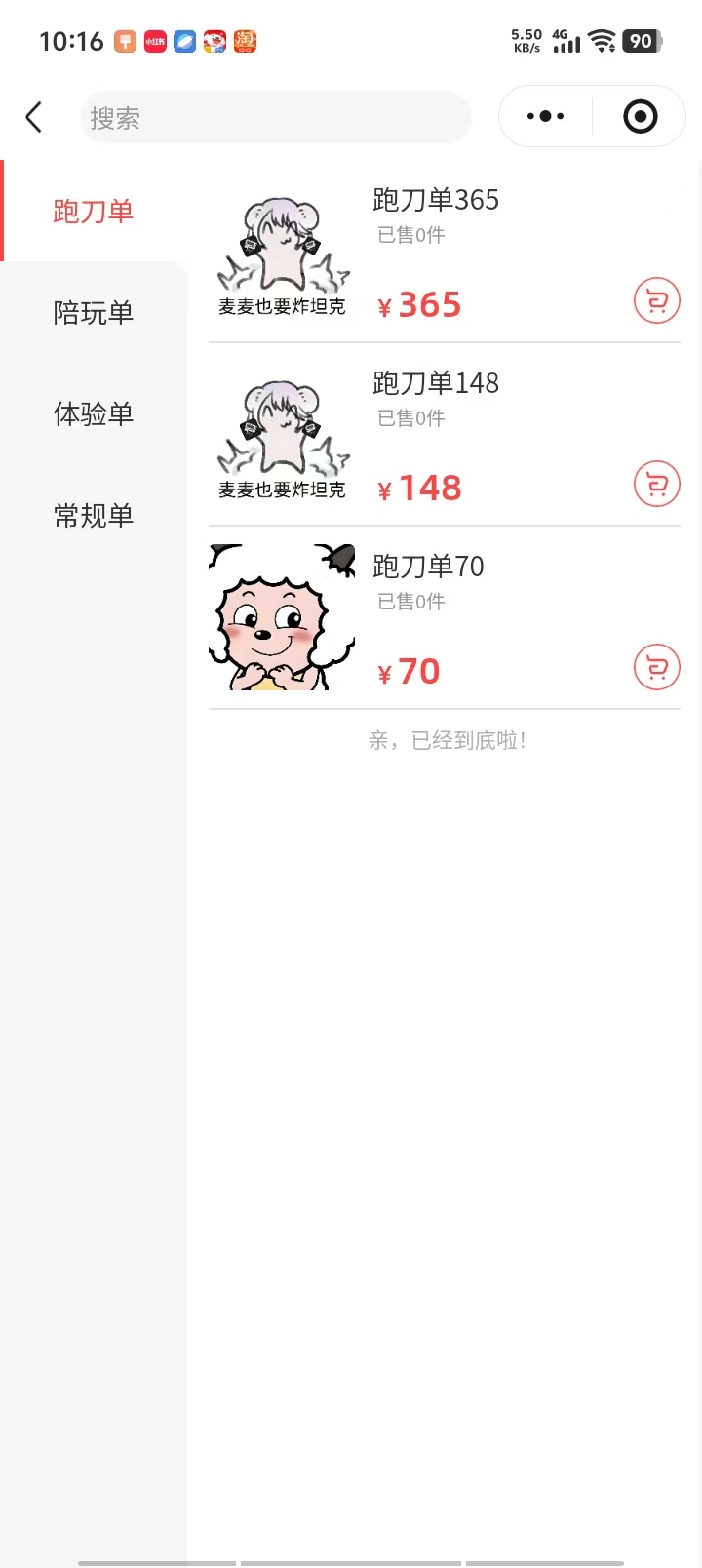Screen dimensions: 702x1568
Task: Add 跑刀单70 to cart
Action: click(656, 668)
